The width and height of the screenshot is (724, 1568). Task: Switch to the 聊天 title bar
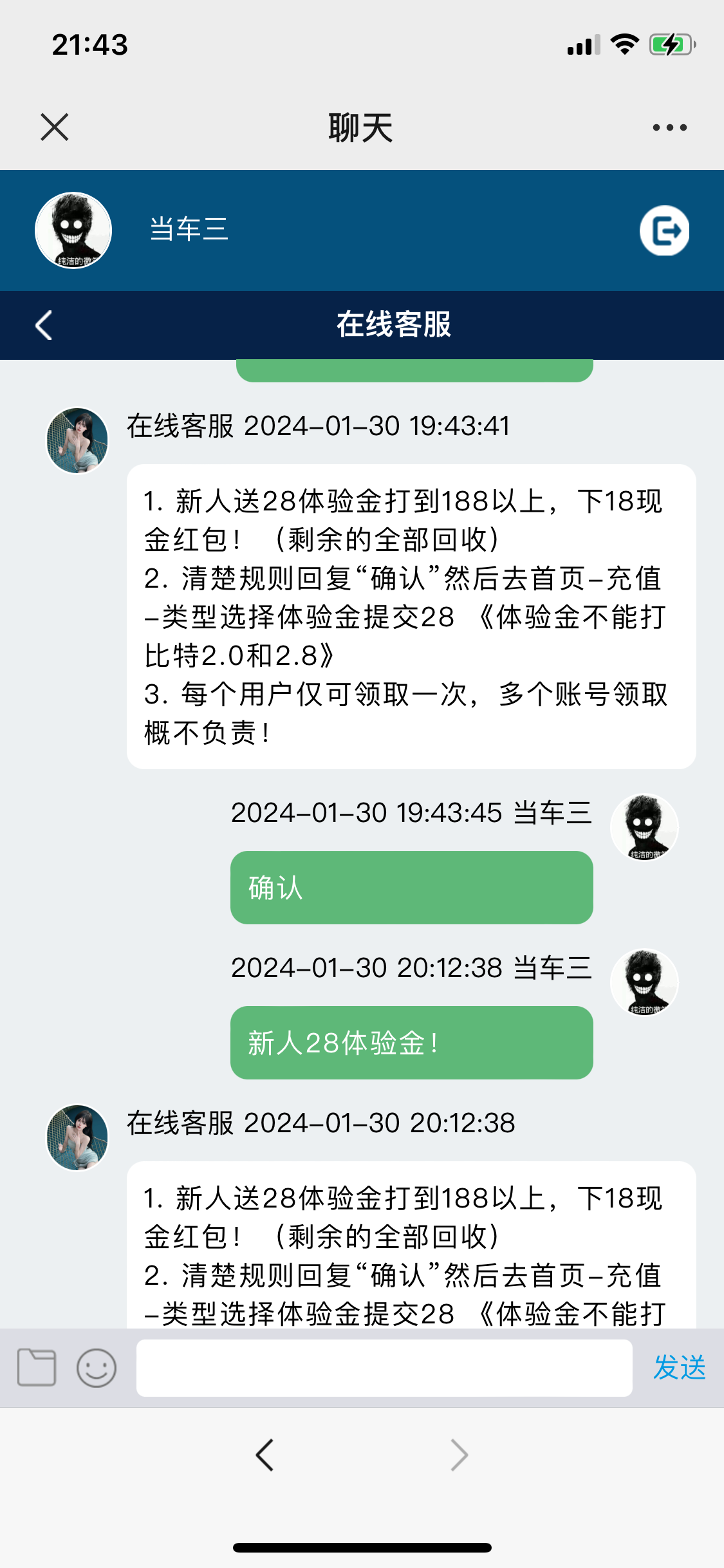362,127
